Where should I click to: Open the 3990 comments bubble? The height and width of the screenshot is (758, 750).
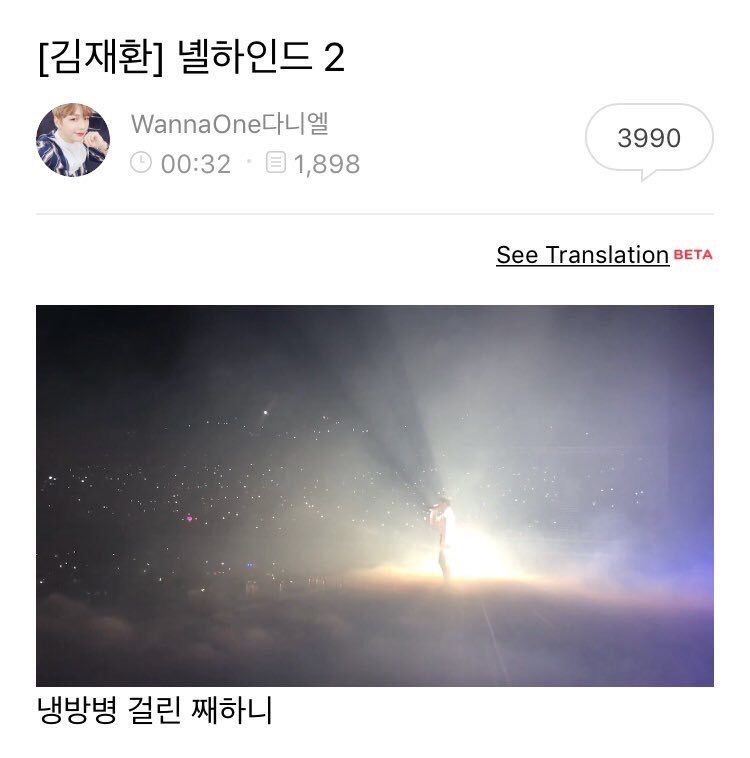click(x=648, y=138)
